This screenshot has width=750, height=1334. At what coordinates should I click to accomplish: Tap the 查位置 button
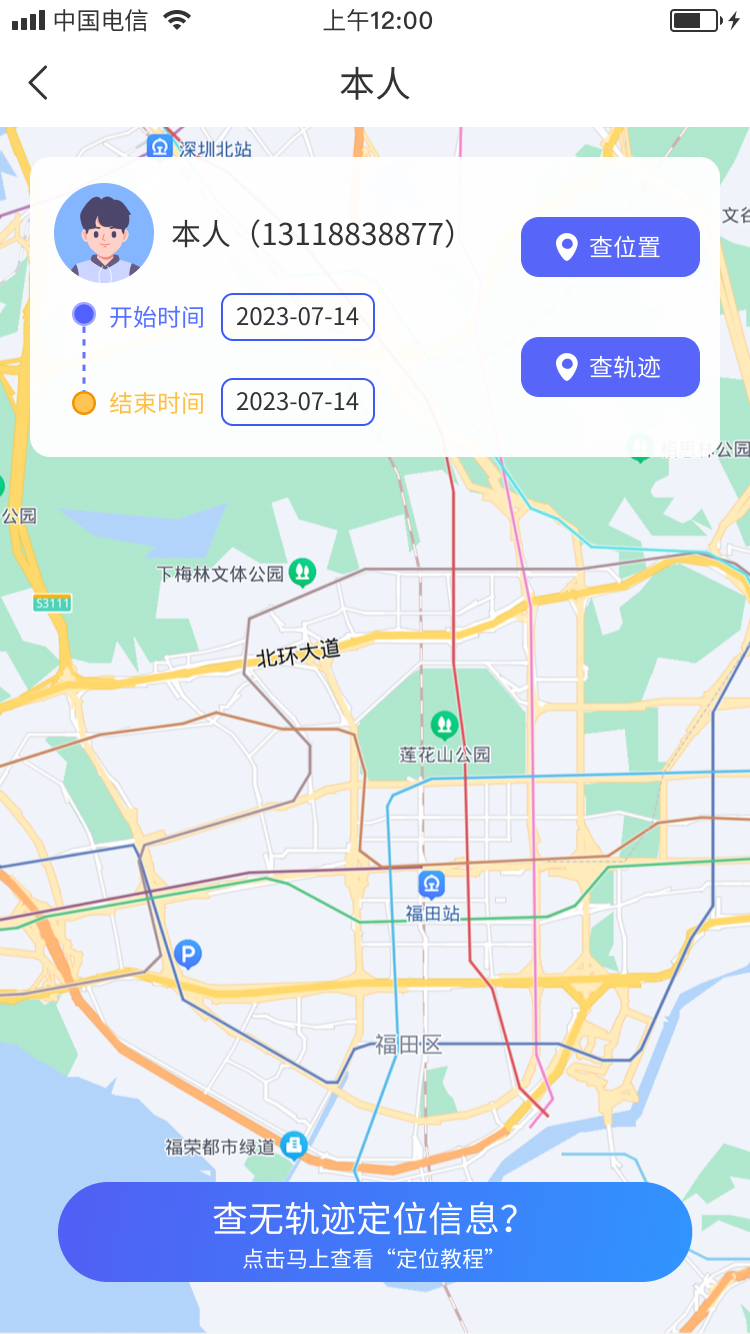point(610,247)
